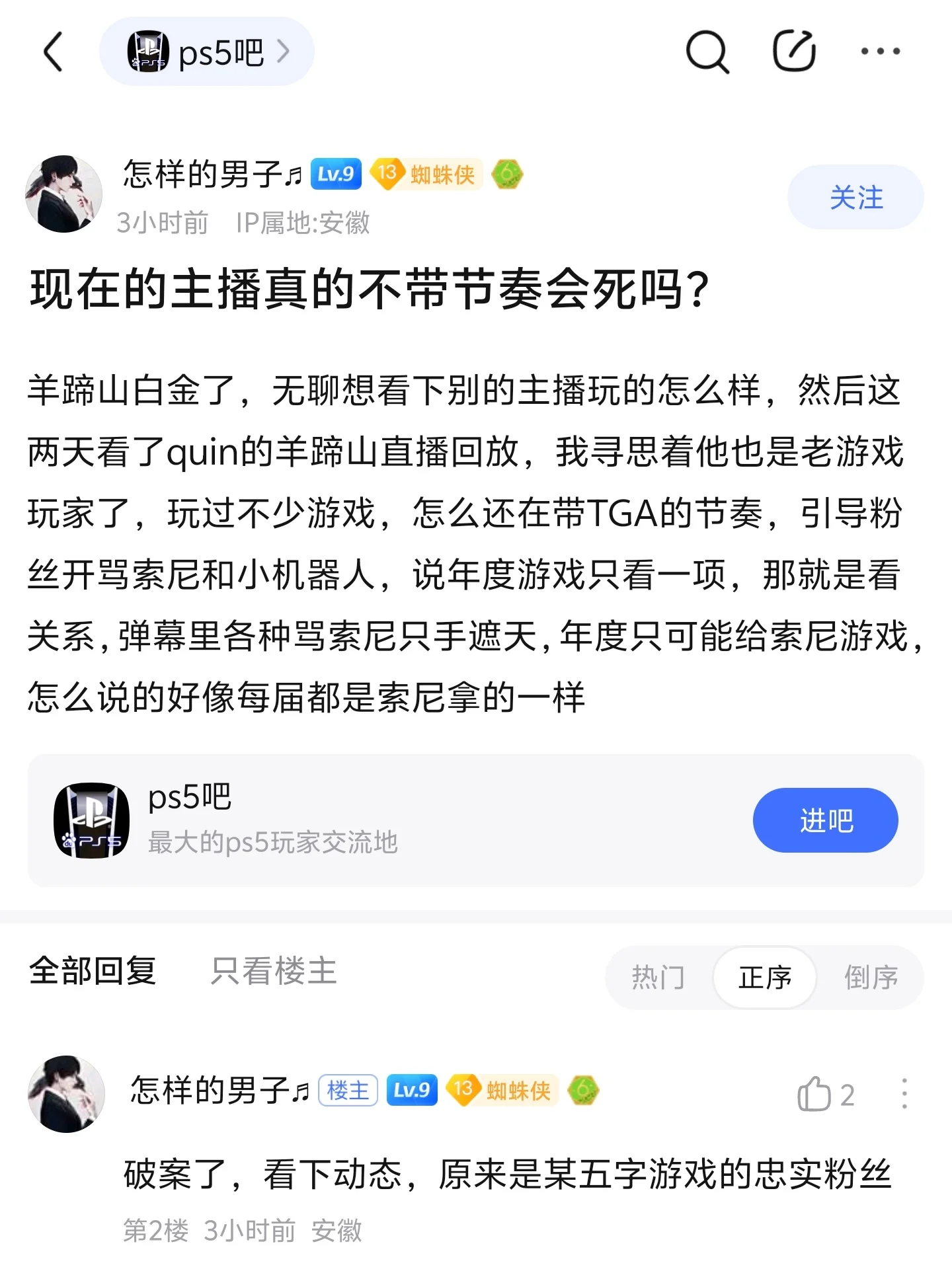Image resolution: width=952 pixels, height=1275 pixels.
Task: Open the top-right overflow menu
Action: [880, 51]
